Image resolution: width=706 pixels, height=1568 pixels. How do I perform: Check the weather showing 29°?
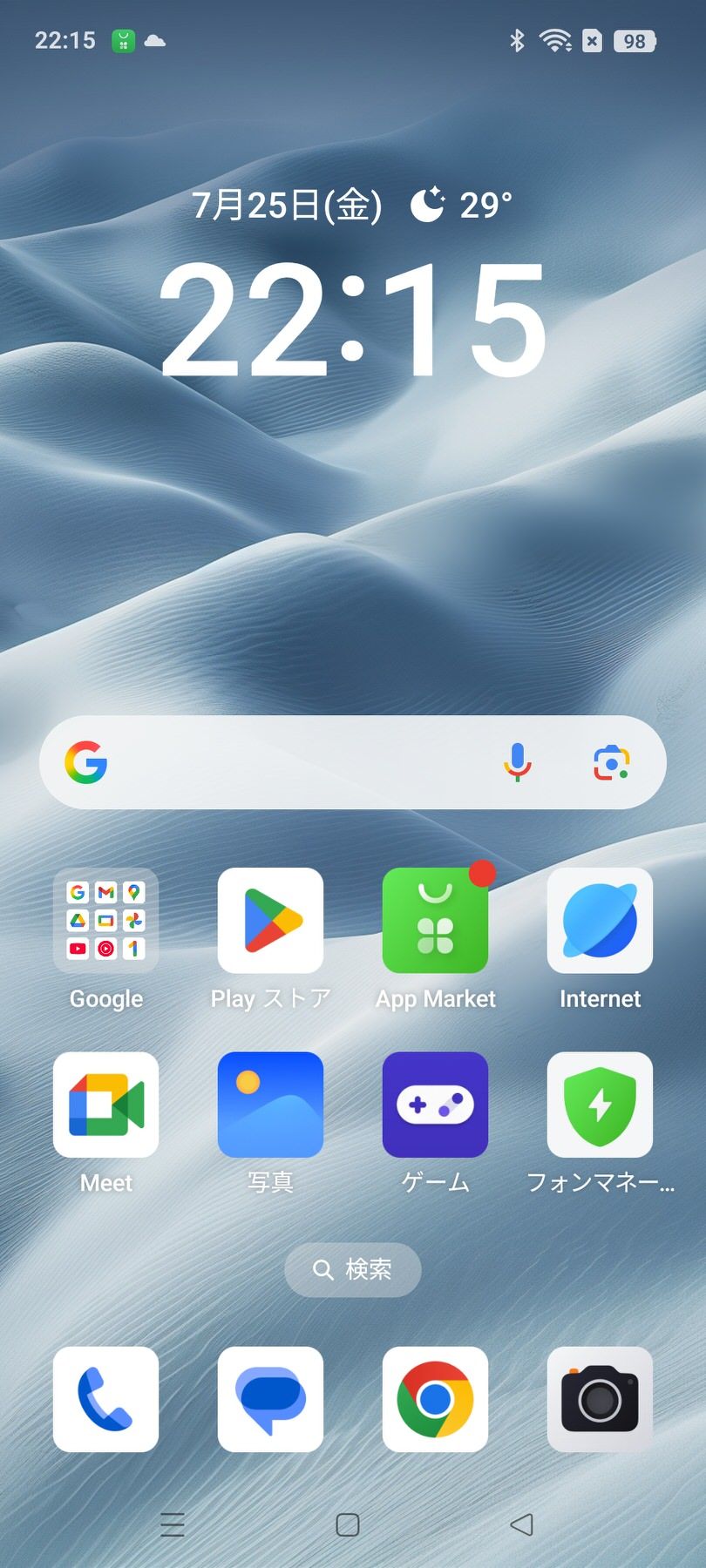tap(462, 205)
